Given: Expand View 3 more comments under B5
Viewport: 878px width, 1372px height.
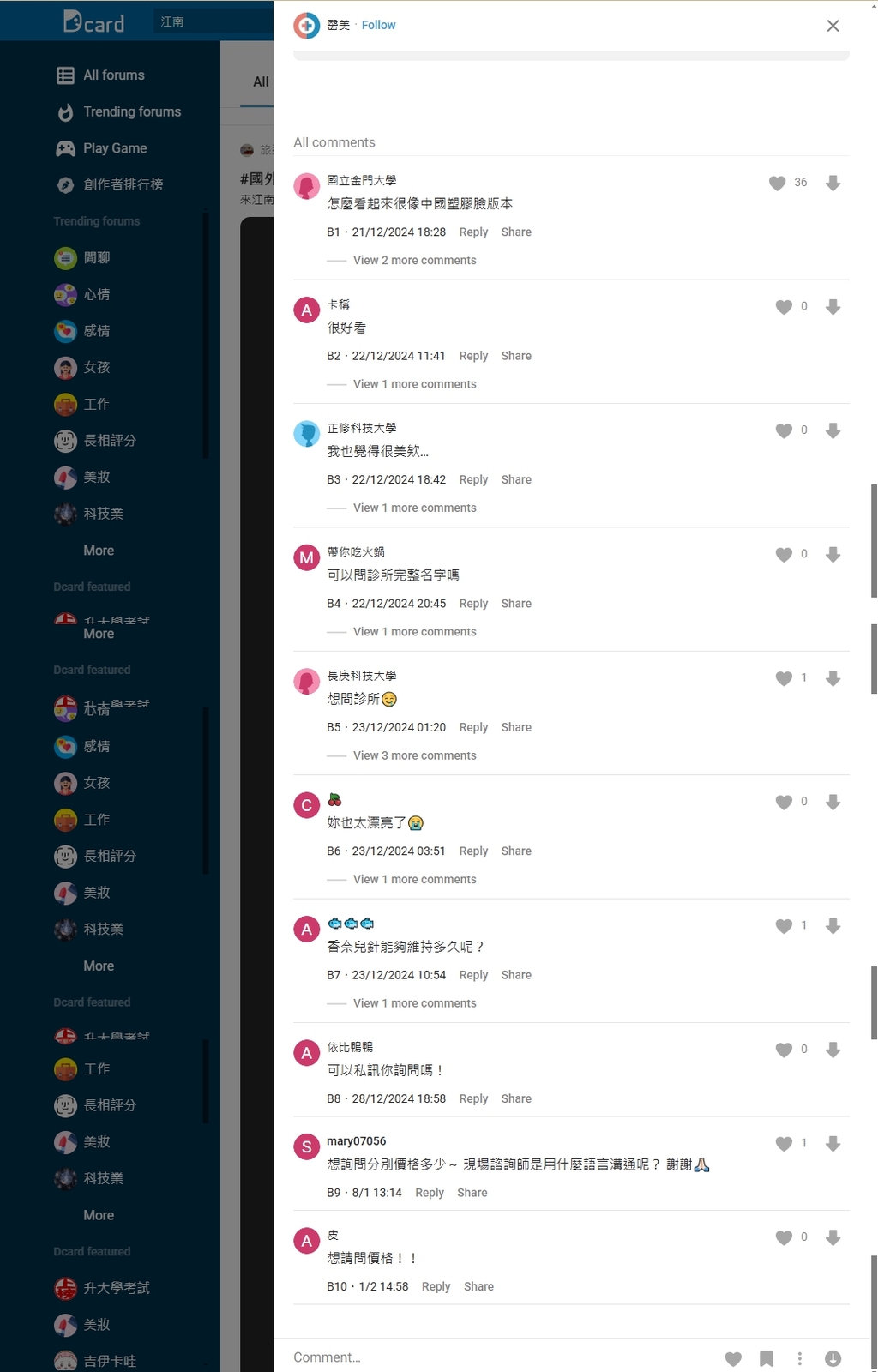Looking at the screenshot, I should point(414,755).
